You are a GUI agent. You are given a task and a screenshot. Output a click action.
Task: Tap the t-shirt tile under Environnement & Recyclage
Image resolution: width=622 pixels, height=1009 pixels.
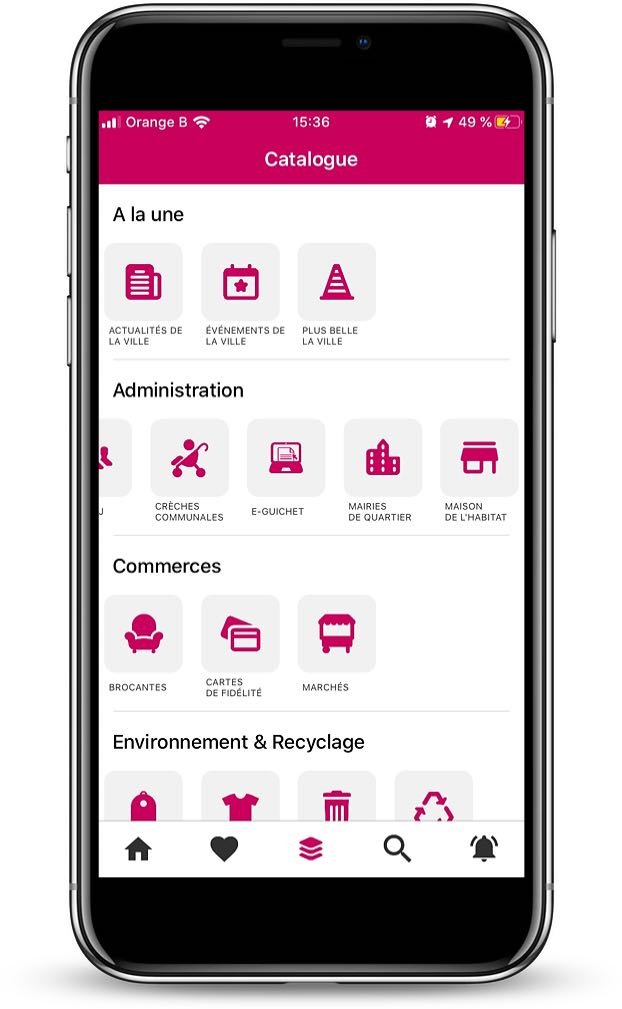coord(241,797)
